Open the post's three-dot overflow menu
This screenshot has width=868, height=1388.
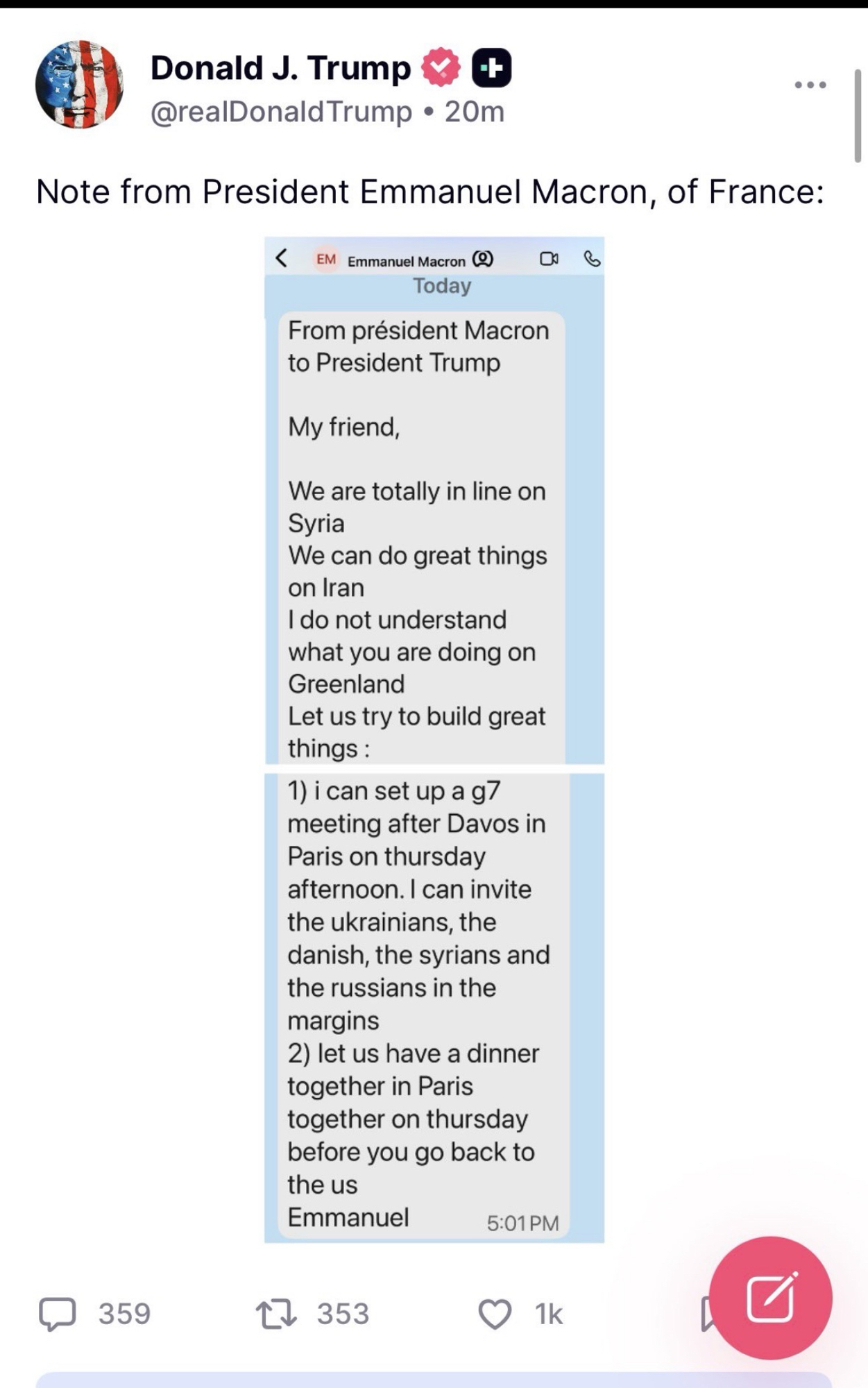click(810, 85)
